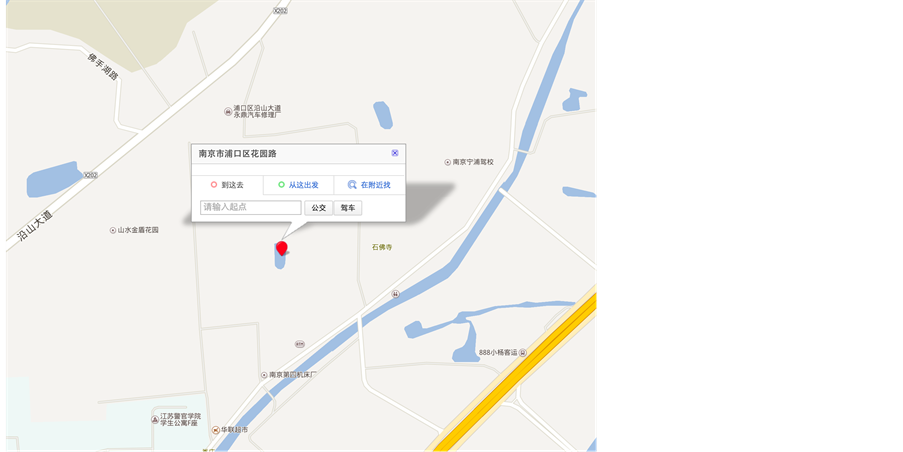
Task: Get 公交 transit directions
Action: pos(318,208)
